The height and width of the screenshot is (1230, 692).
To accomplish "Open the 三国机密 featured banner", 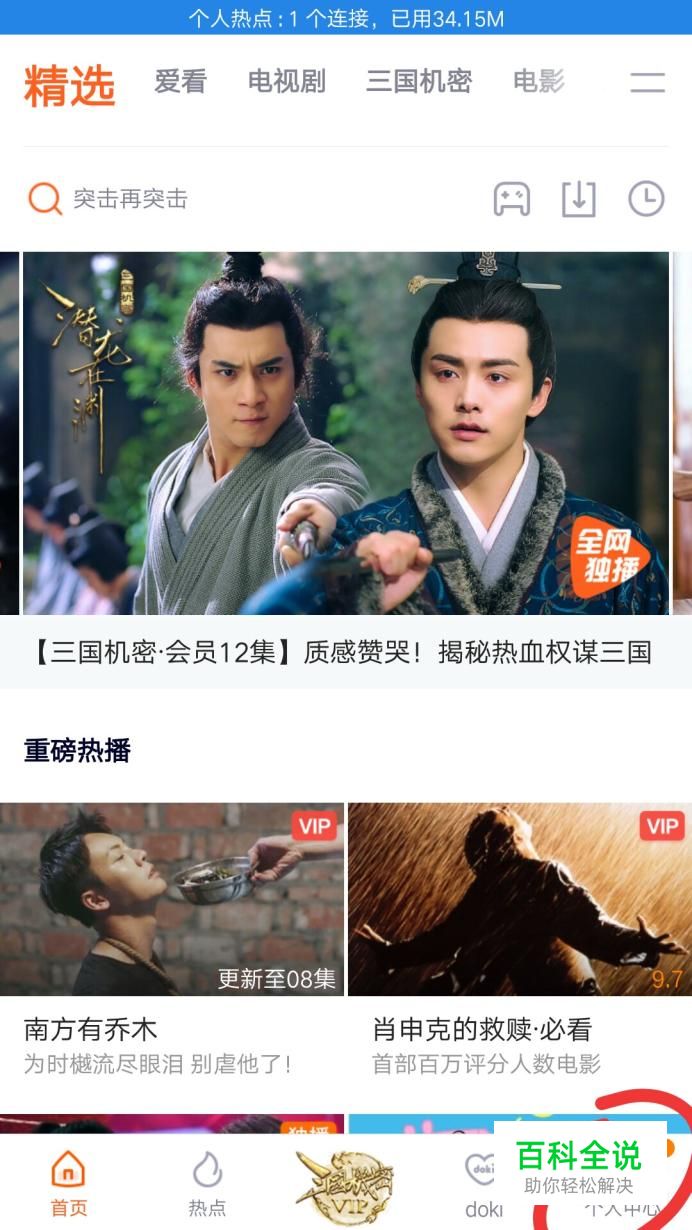I will (x=345, y=433).
